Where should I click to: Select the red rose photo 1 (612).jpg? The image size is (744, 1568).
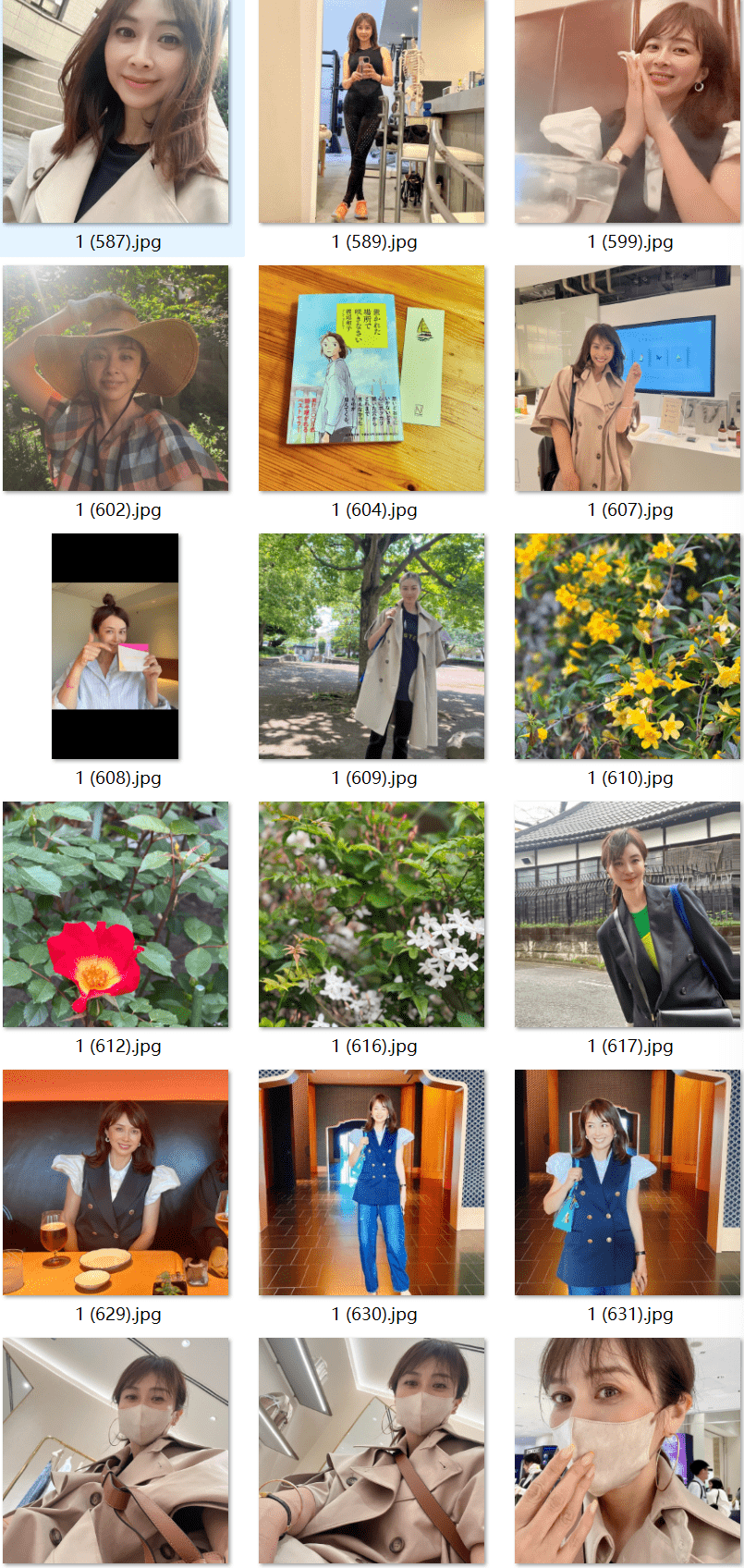[x=116, y=914]
